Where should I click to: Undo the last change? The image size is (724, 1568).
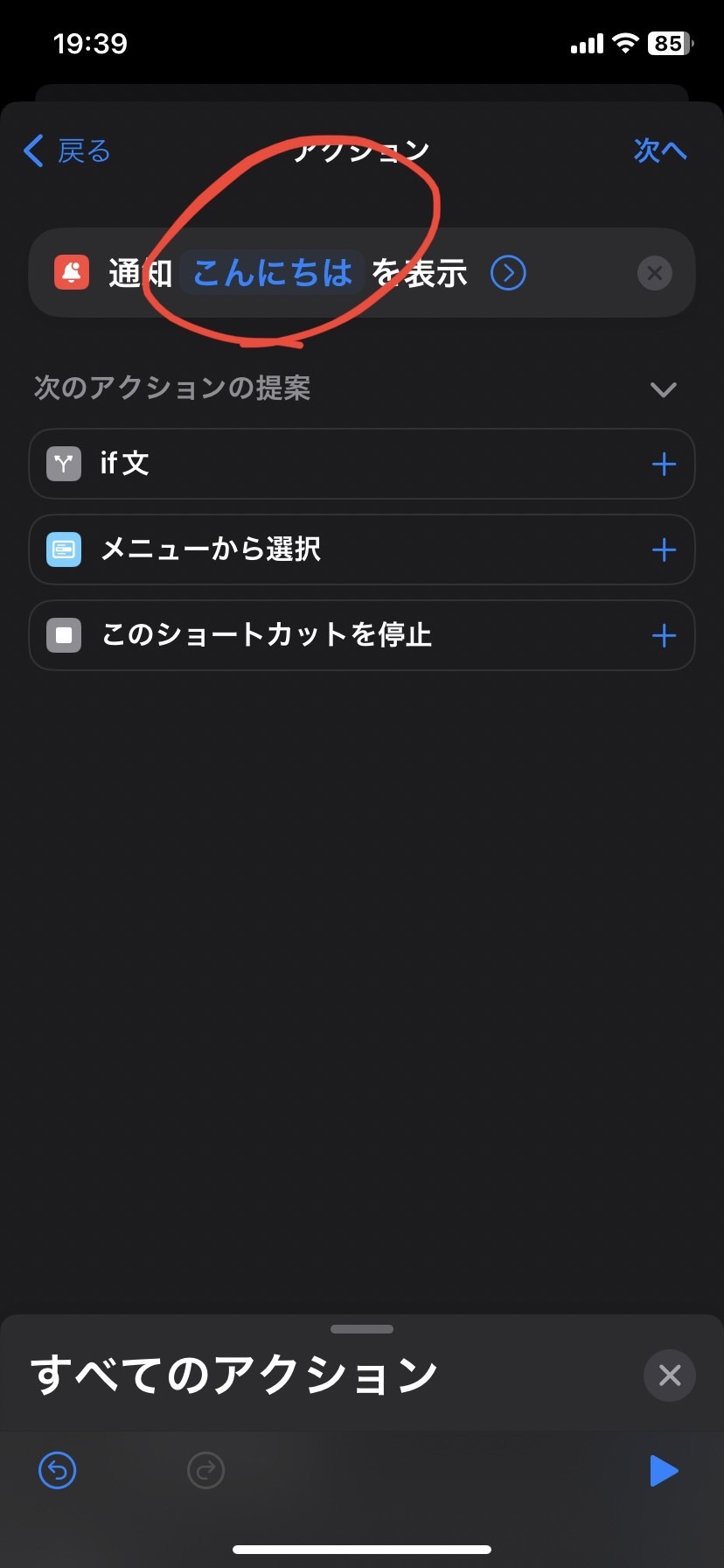[x=58, y=1470]
